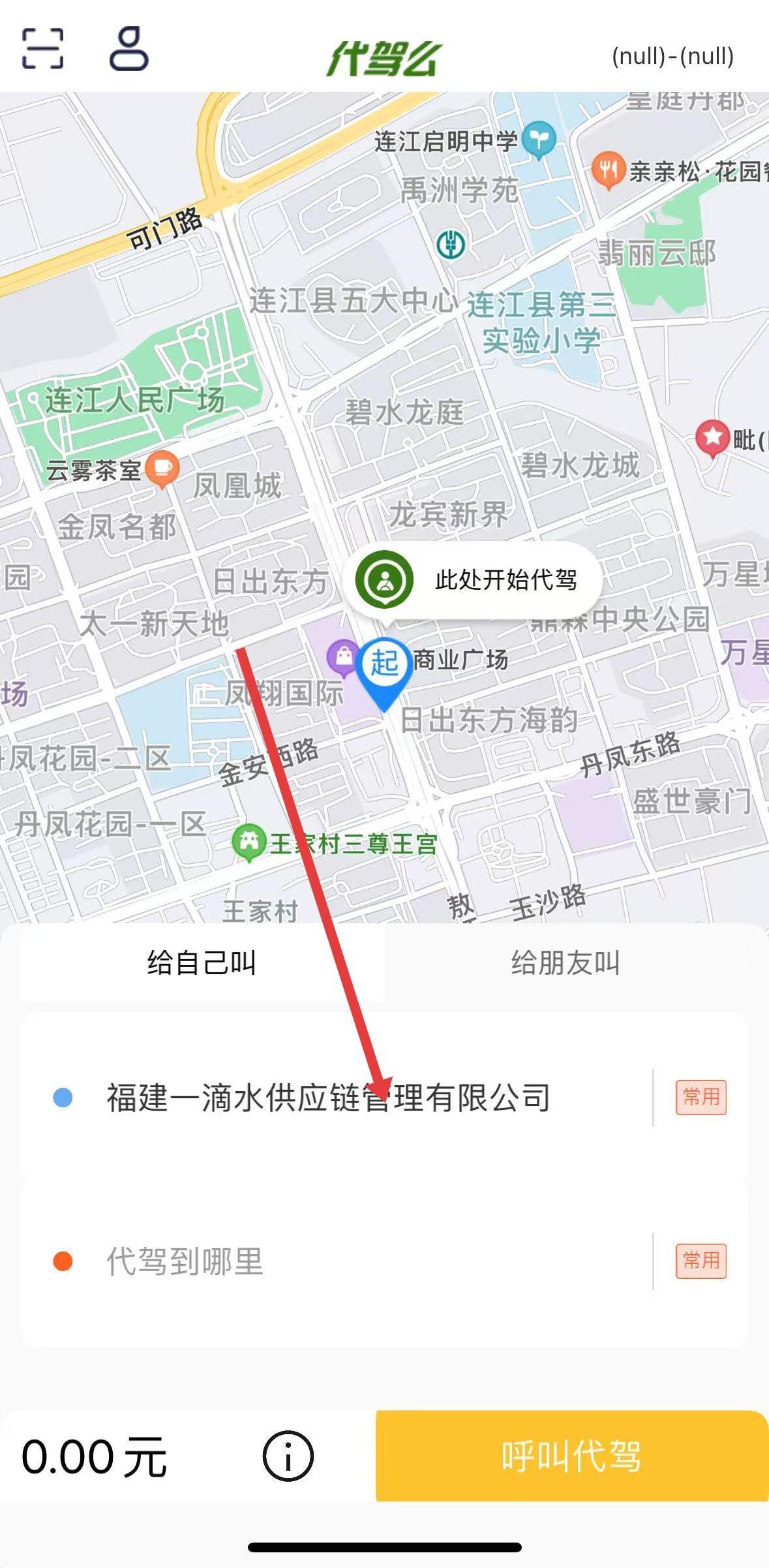Switch to 给朋友叫 tab
This screenshot has width=769, height=1568.
(565, 963)
